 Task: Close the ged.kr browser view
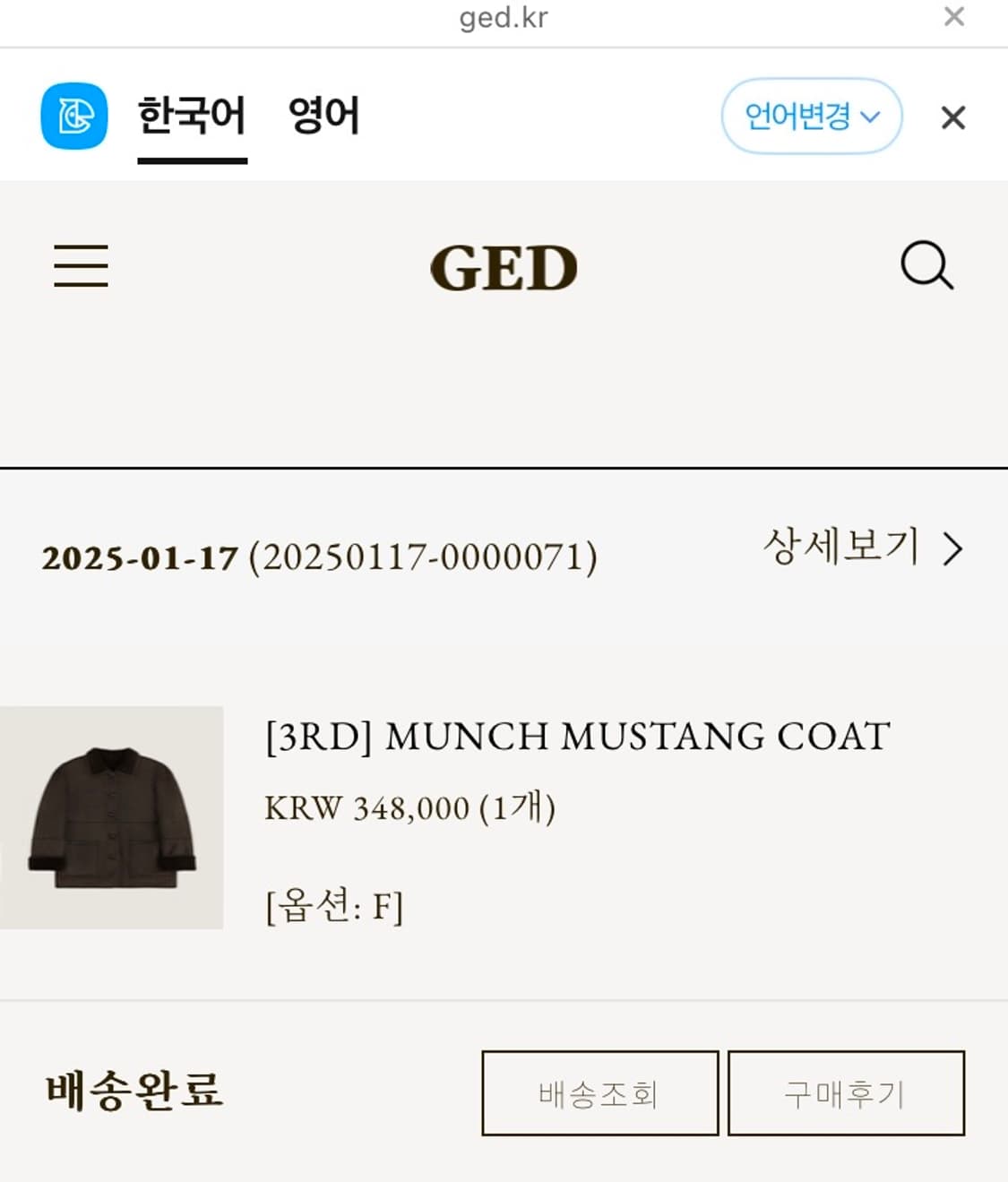pos(952,18)
